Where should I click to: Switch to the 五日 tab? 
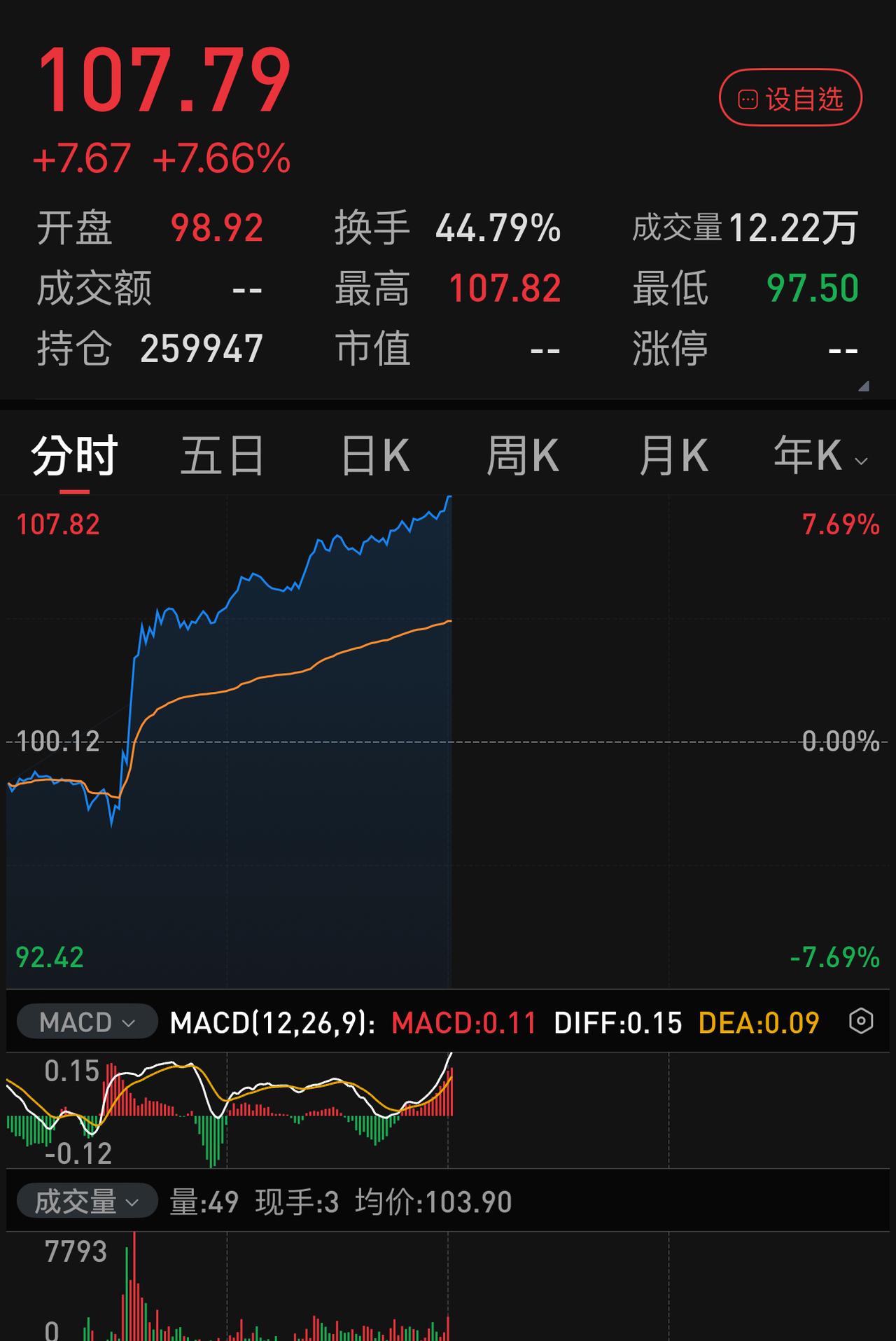tap(223, 454)
